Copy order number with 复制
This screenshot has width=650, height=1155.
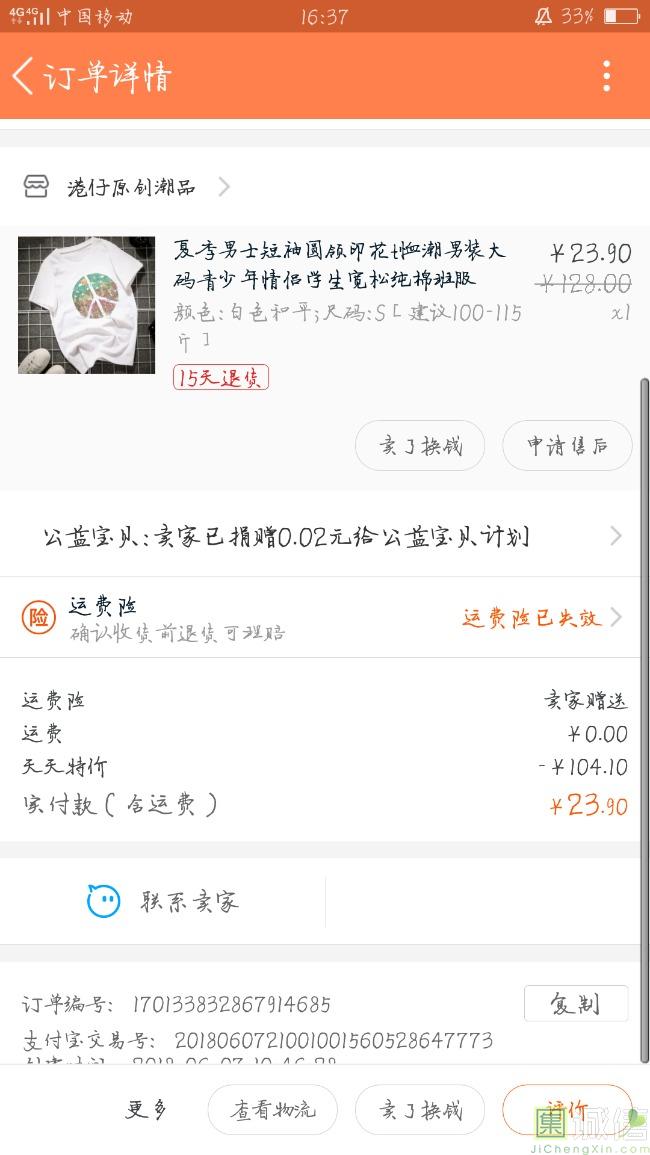(x=576, y=1004)
